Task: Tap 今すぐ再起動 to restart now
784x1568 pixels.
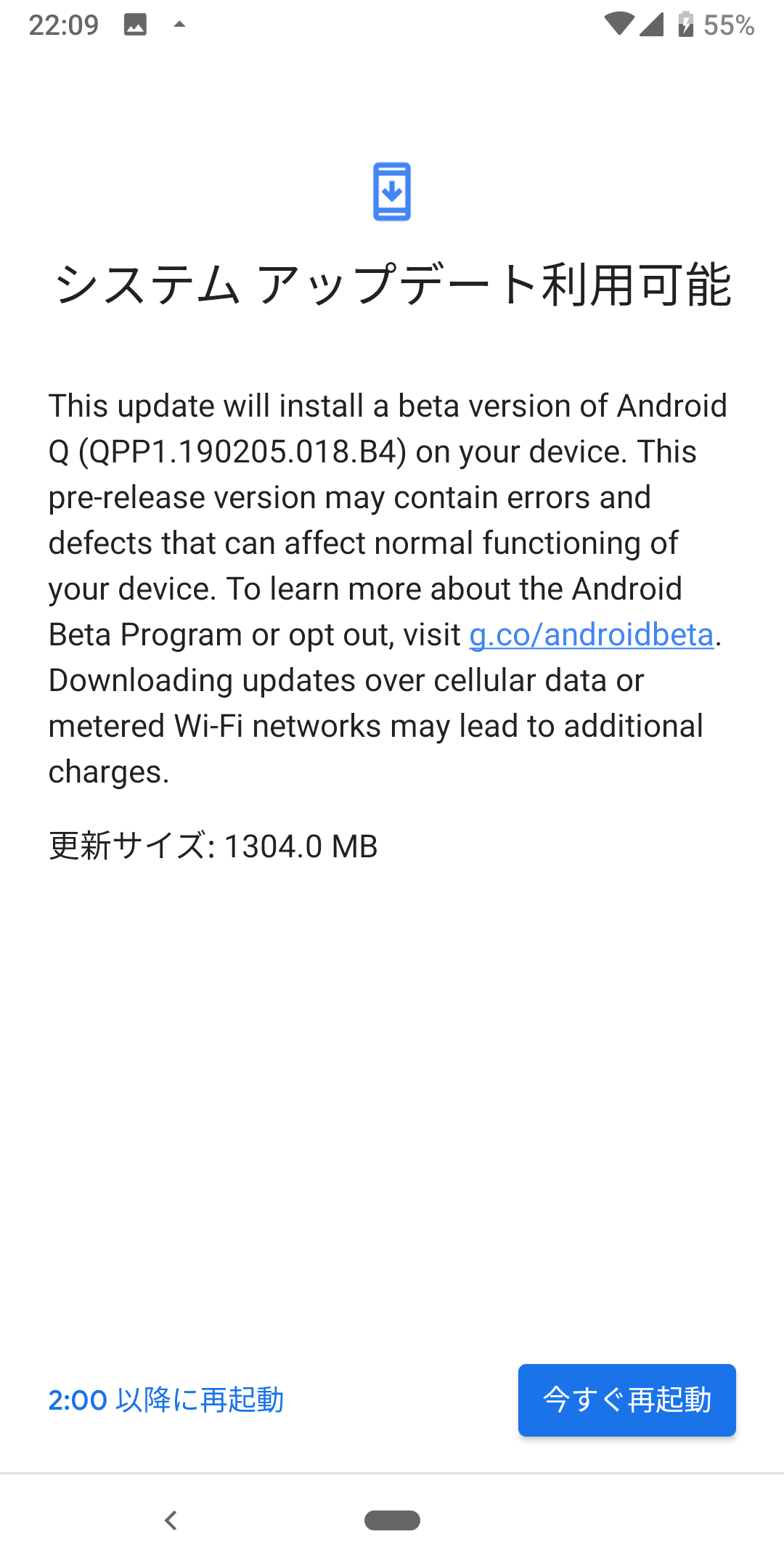Action: coord(626,1400)
